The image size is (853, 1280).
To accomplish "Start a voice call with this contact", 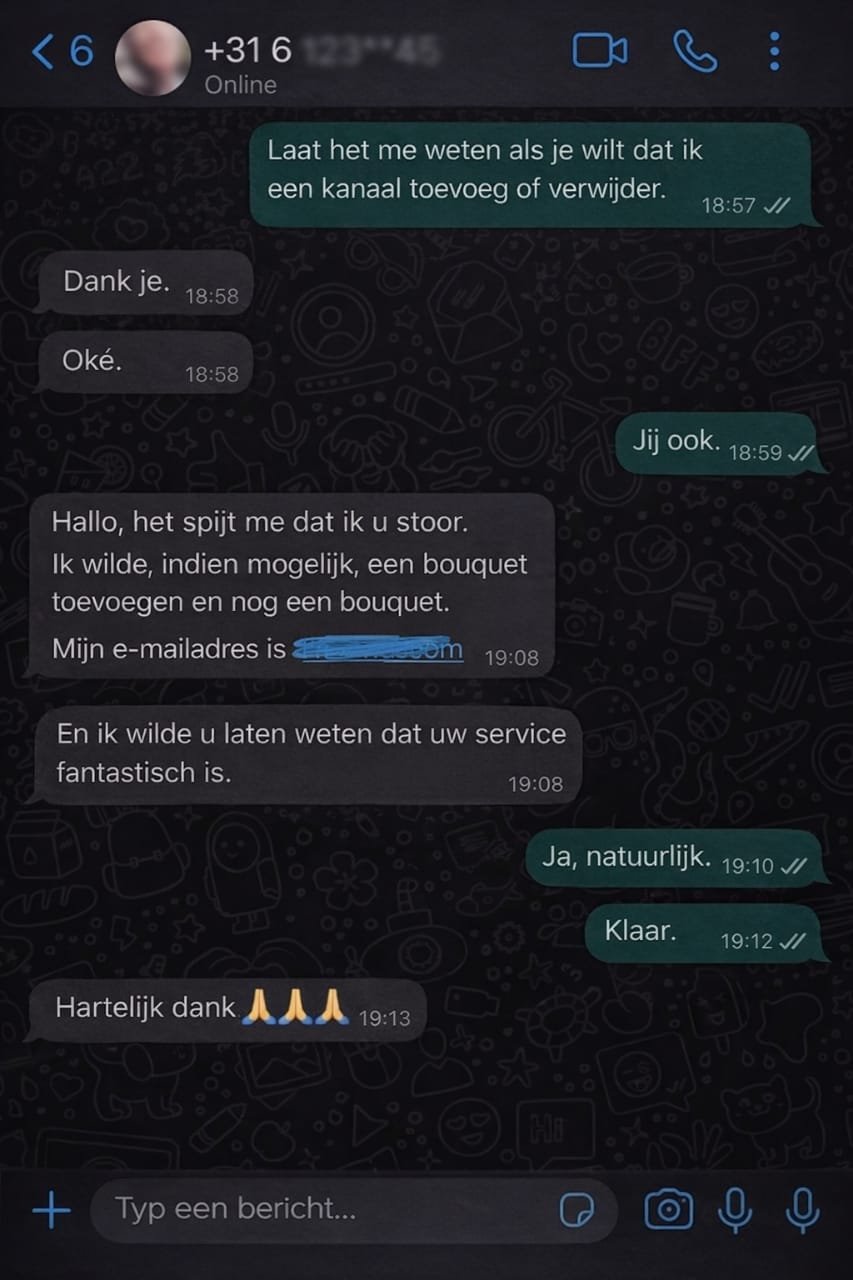I will 694,51.
